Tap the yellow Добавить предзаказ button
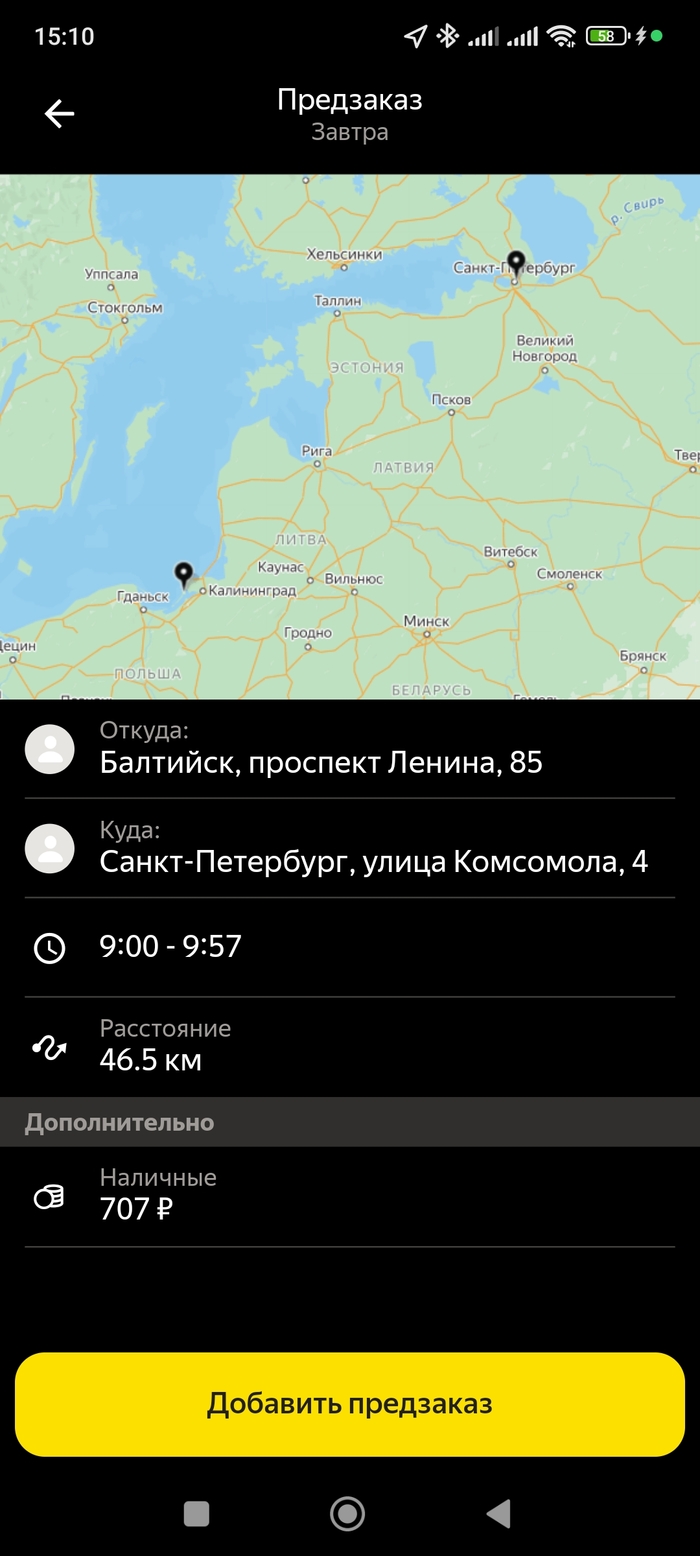The width and height of the screenshot is (700, 1556). click(350, 1403)
